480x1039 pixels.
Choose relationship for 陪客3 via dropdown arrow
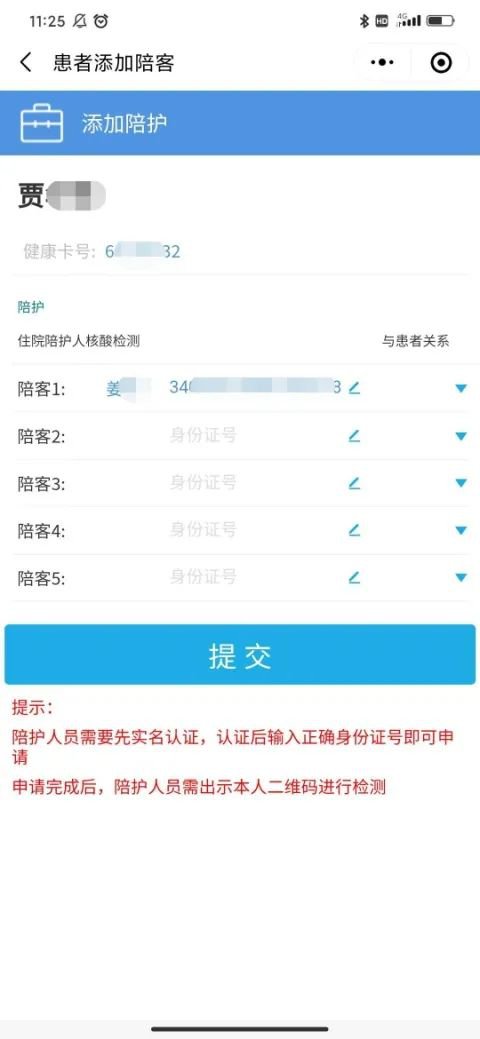(x=461, y=483)
